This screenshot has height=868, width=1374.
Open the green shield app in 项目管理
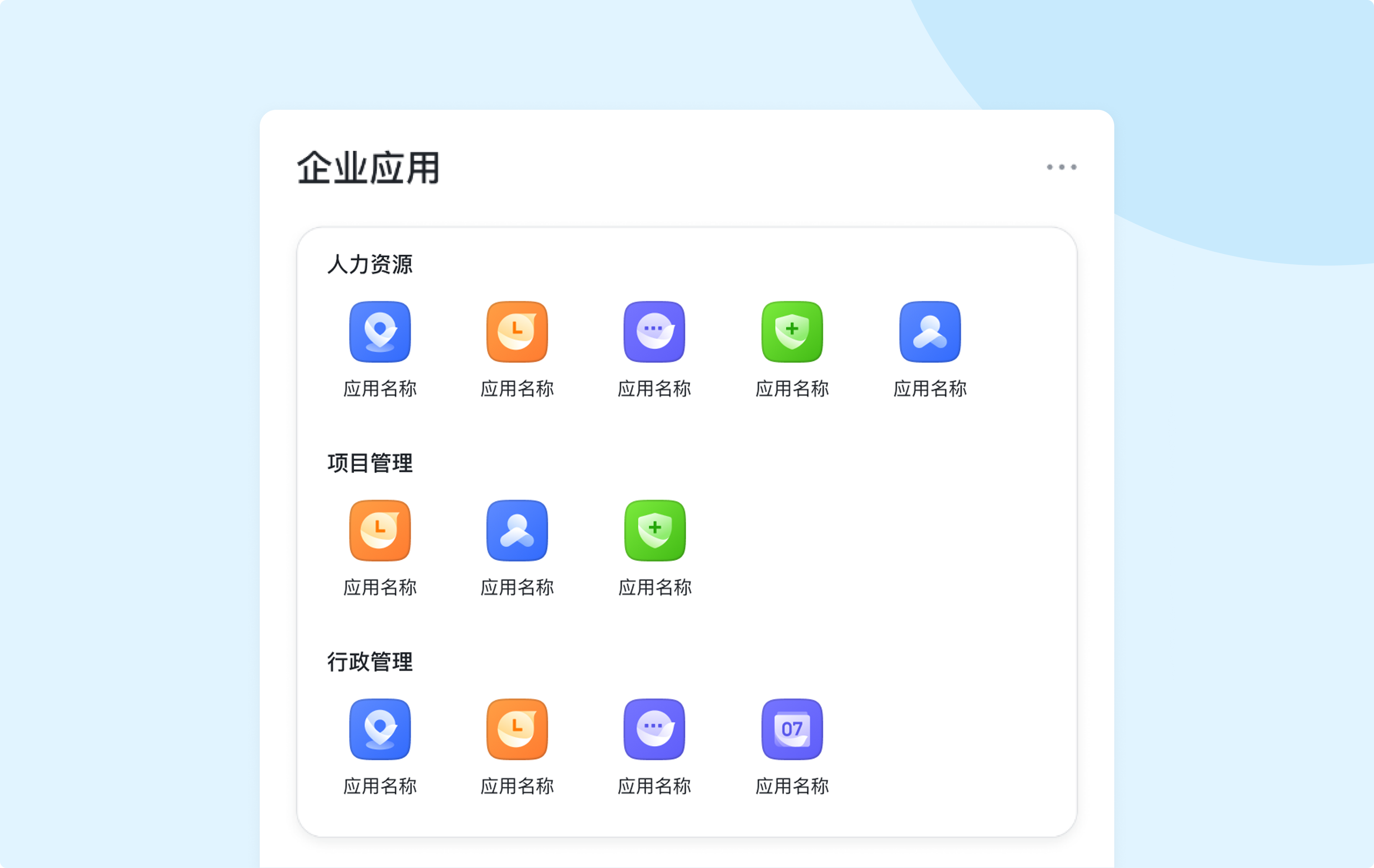pyautogui.click(x=655, y=531)
